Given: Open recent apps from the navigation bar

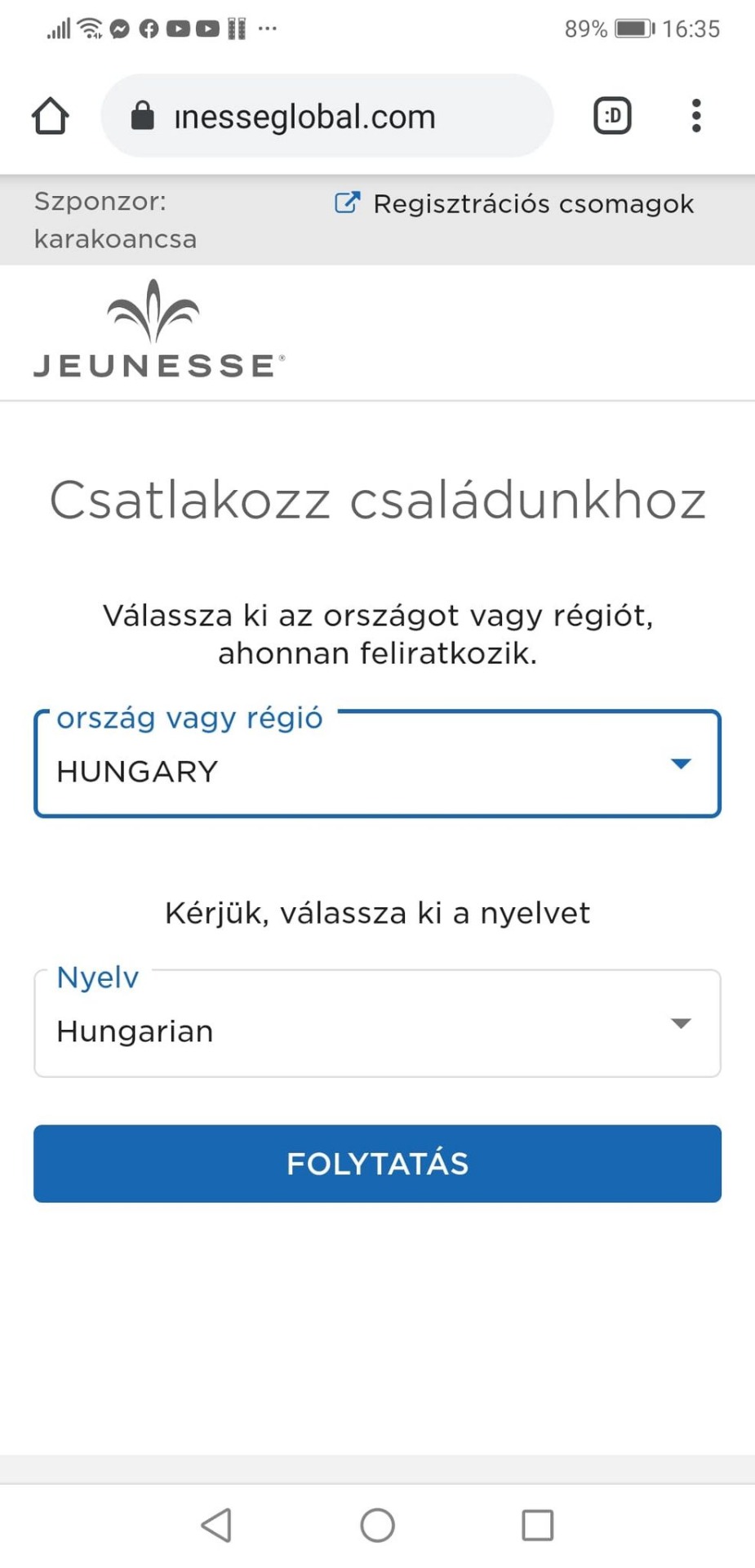Looking at the screenshot, I should click(x=537, y=1524).
